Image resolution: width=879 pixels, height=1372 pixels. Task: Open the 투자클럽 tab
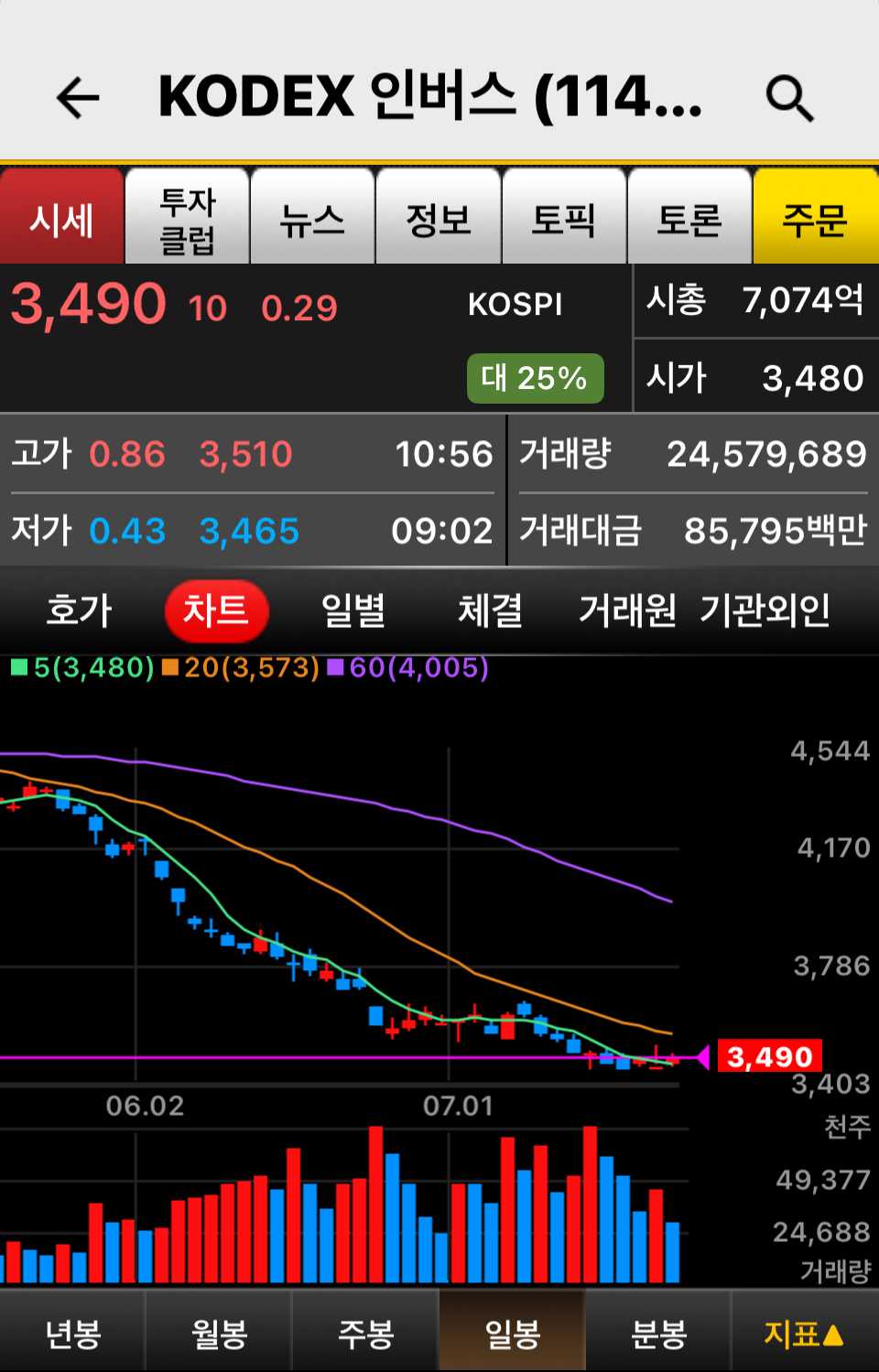coord(187,219)
